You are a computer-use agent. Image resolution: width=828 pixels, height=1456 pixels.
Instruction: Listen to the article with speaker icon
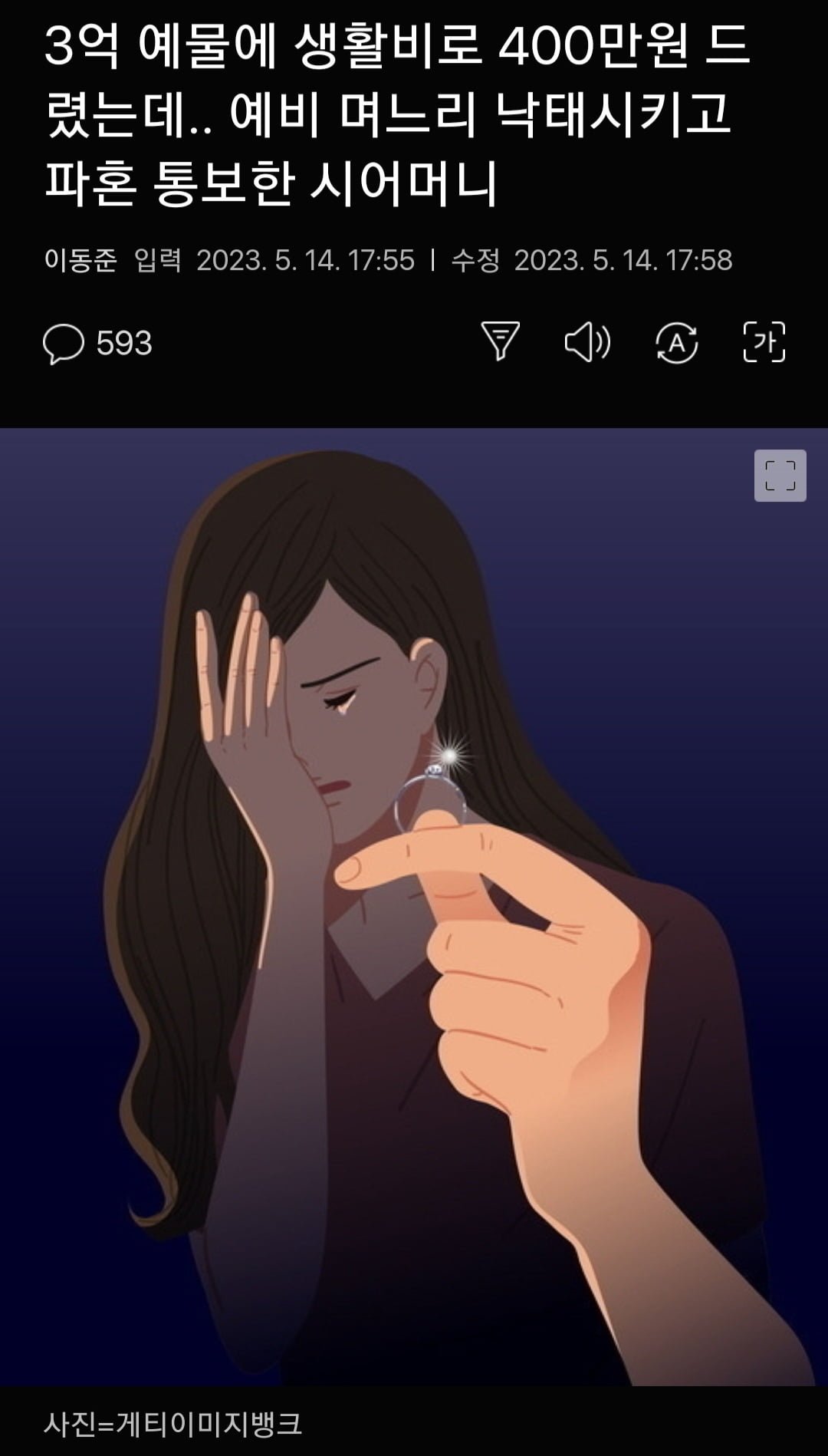pos(587,342)
